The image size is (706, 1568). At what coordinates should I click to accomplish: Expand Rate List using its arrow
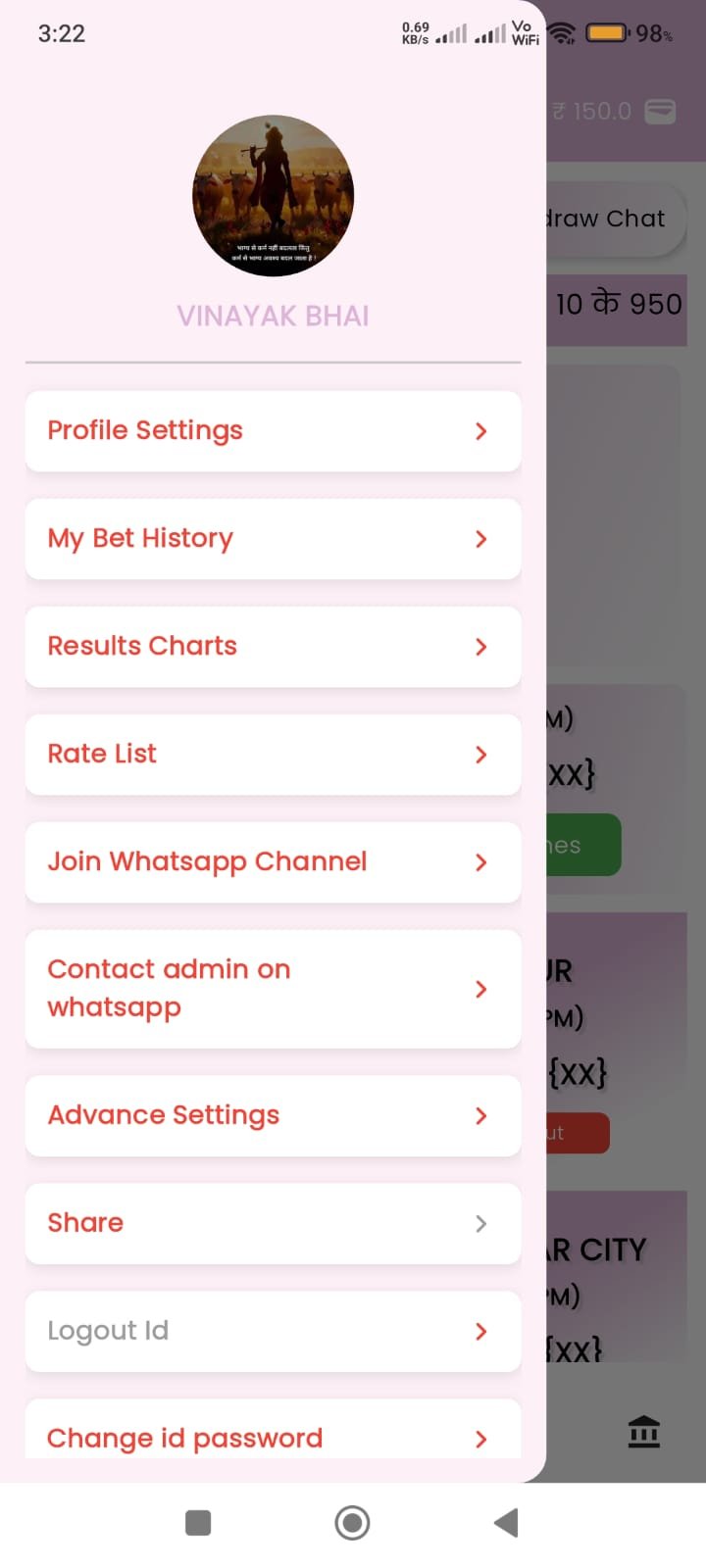point(479,754)
